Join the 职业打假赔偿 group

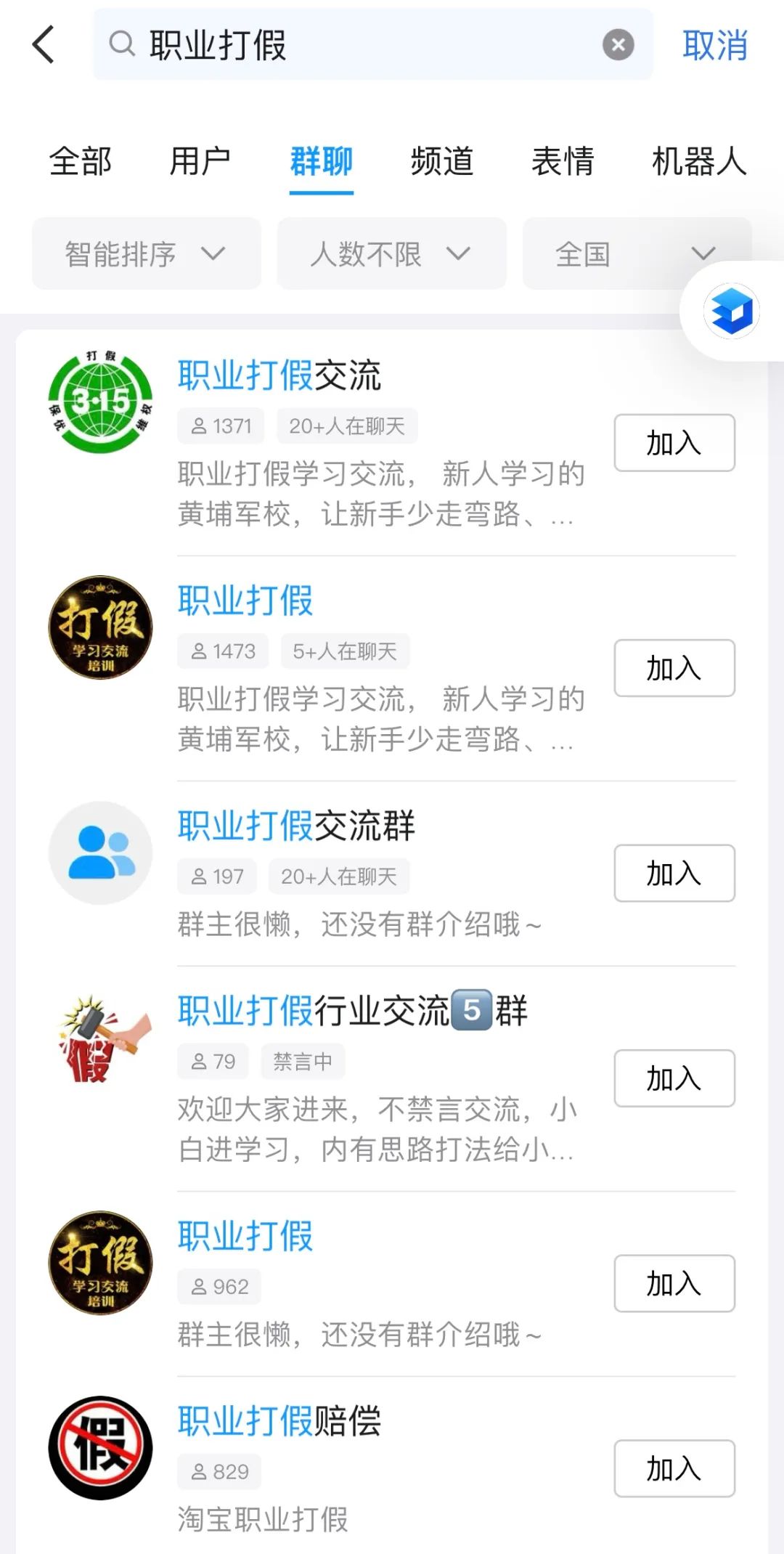click(674, 1468)
